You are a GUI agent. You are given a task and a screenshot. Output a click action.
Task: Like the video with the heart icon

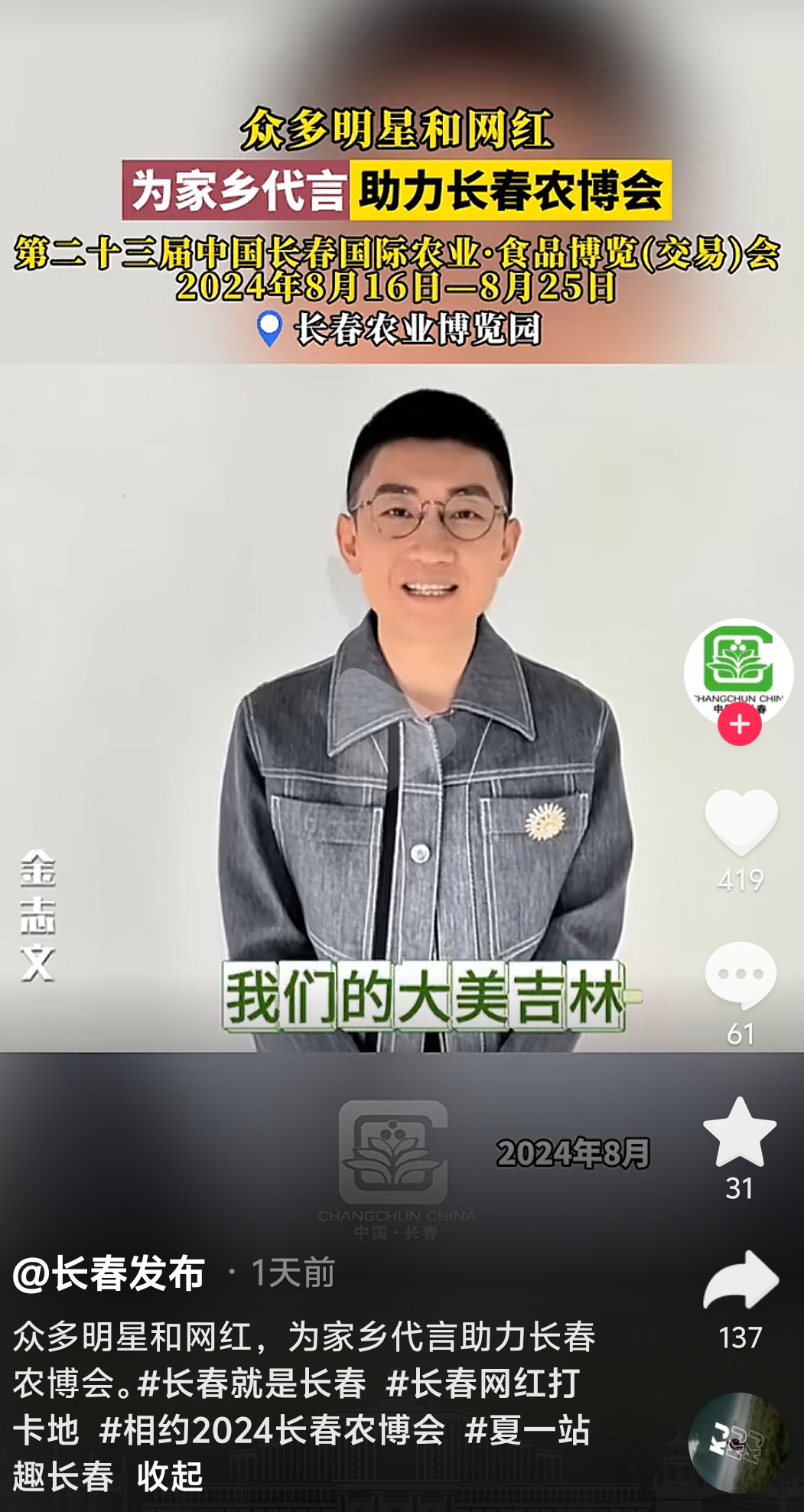click(741, 821)
